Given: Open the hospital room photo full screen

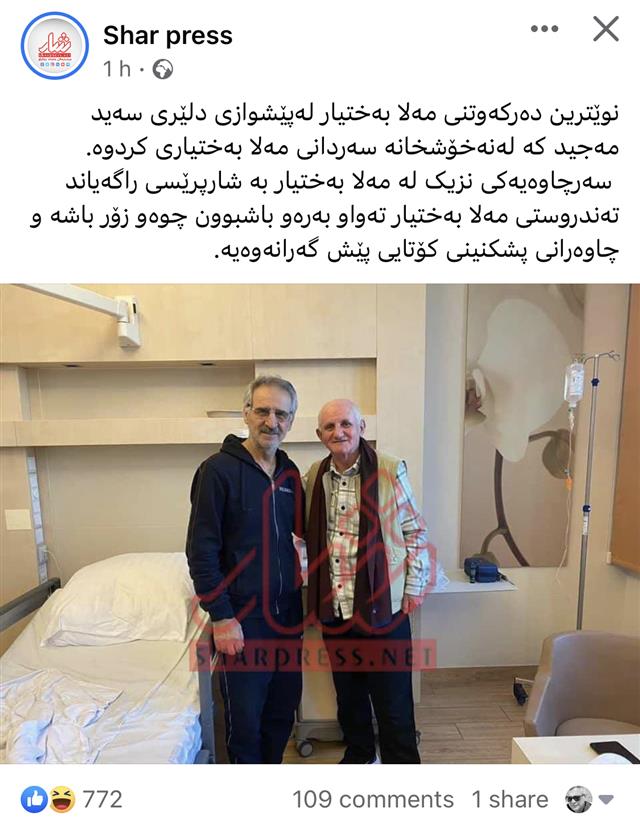Looking at the screenshot, I should 320,523.
